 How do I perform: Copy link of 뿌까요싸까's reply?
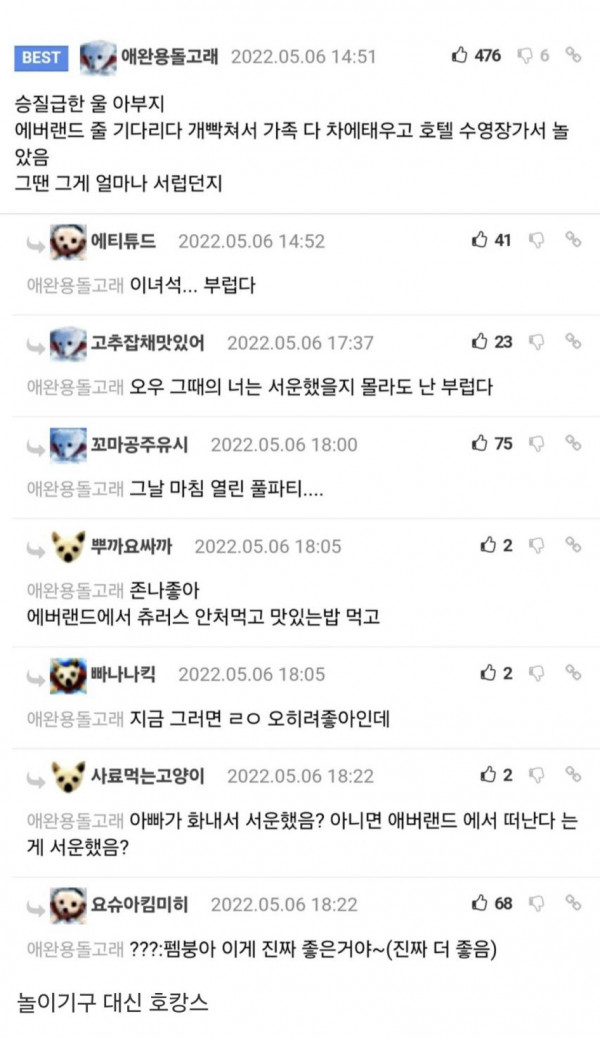[573, 545]
